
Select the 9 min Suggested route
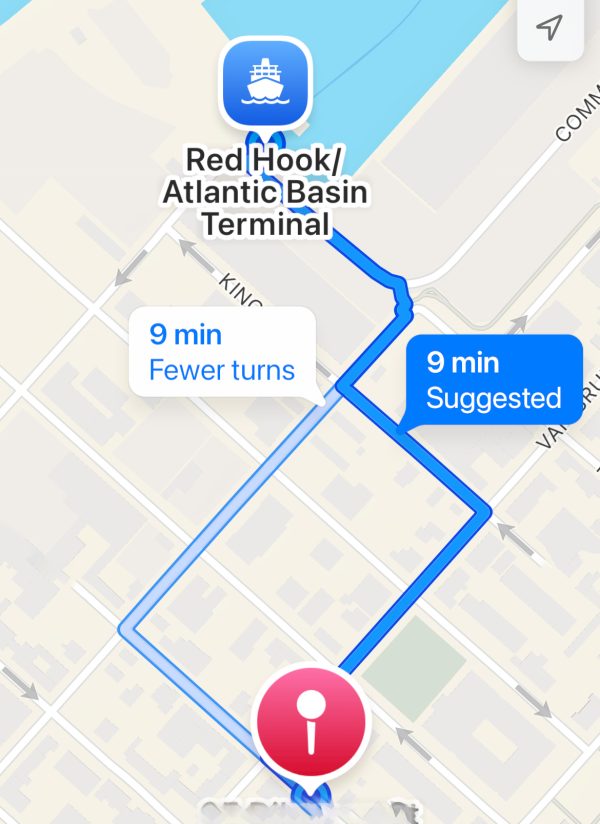pos(493,380)
